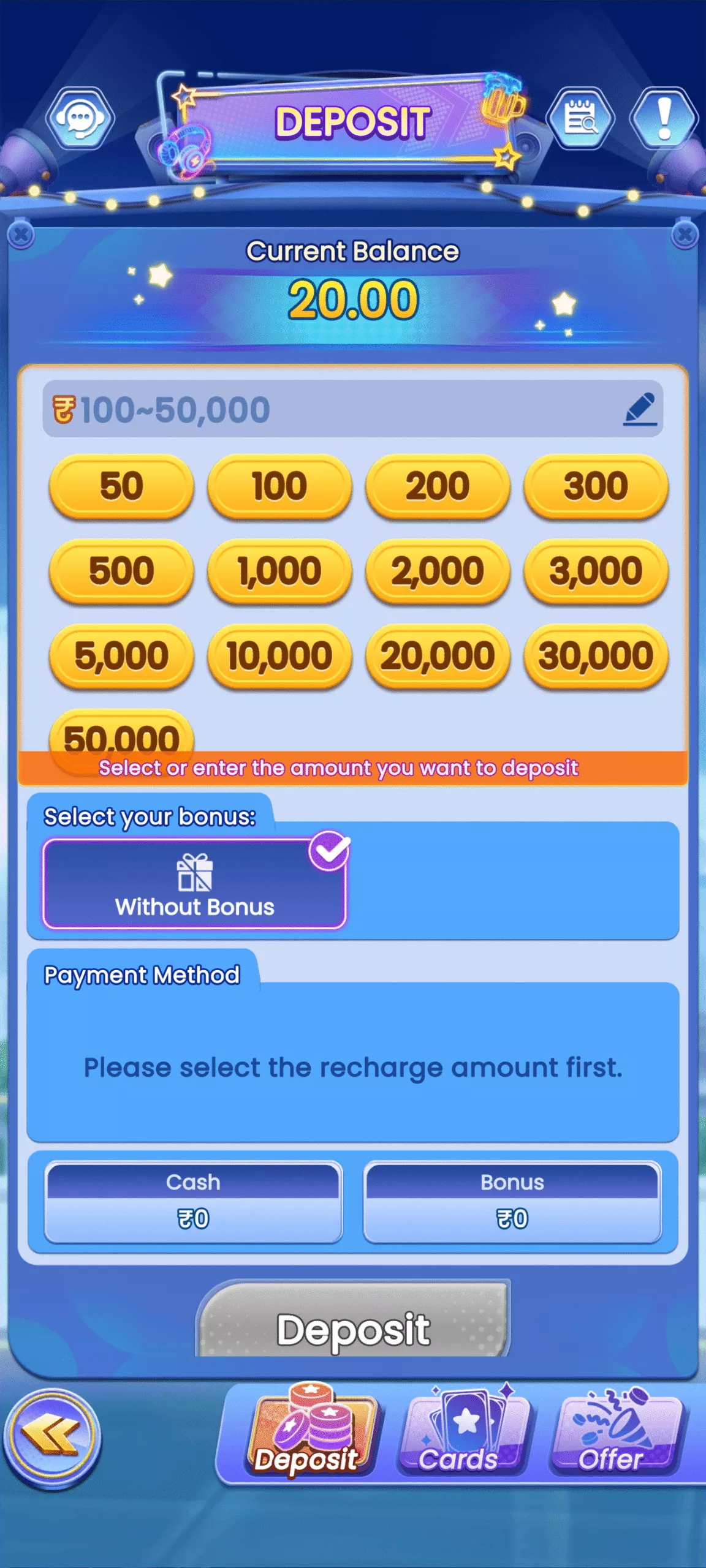
Task: Choose the 100 deposit amount
Action: (x=279, y=486)
